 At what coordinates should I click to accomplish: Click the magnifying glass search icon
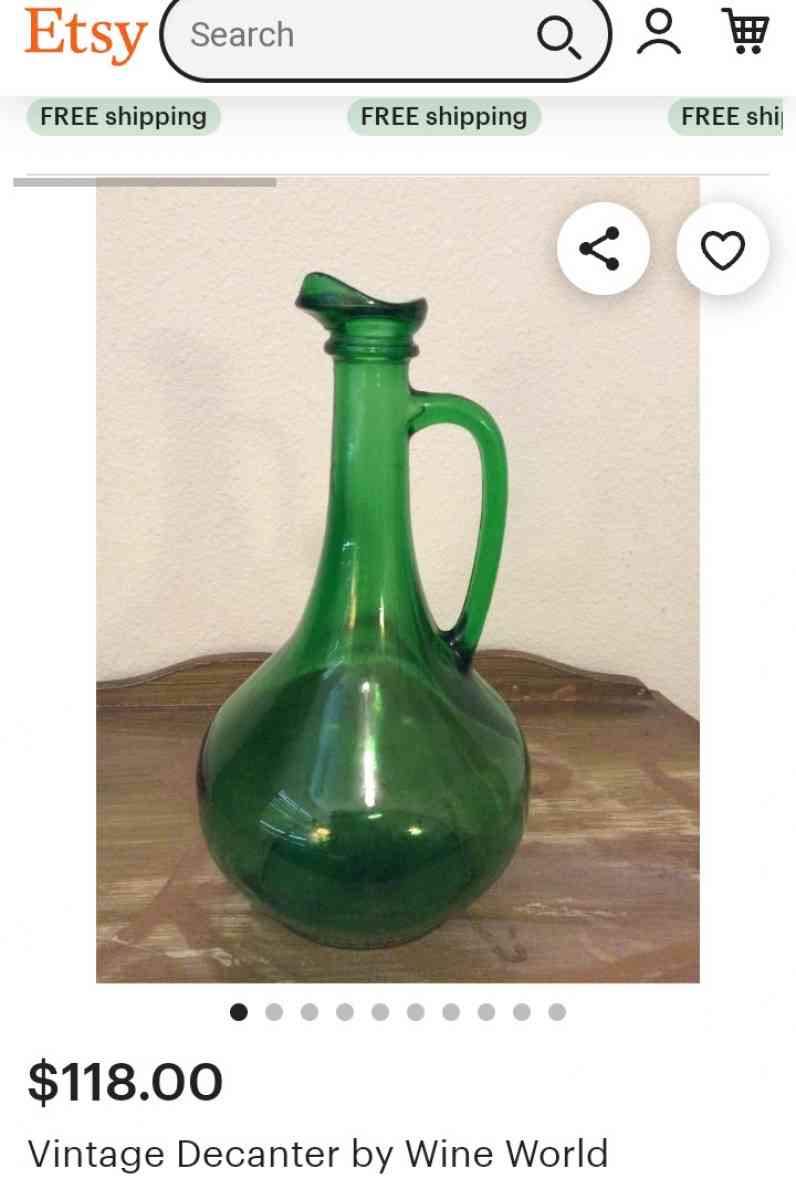[559, 38]
